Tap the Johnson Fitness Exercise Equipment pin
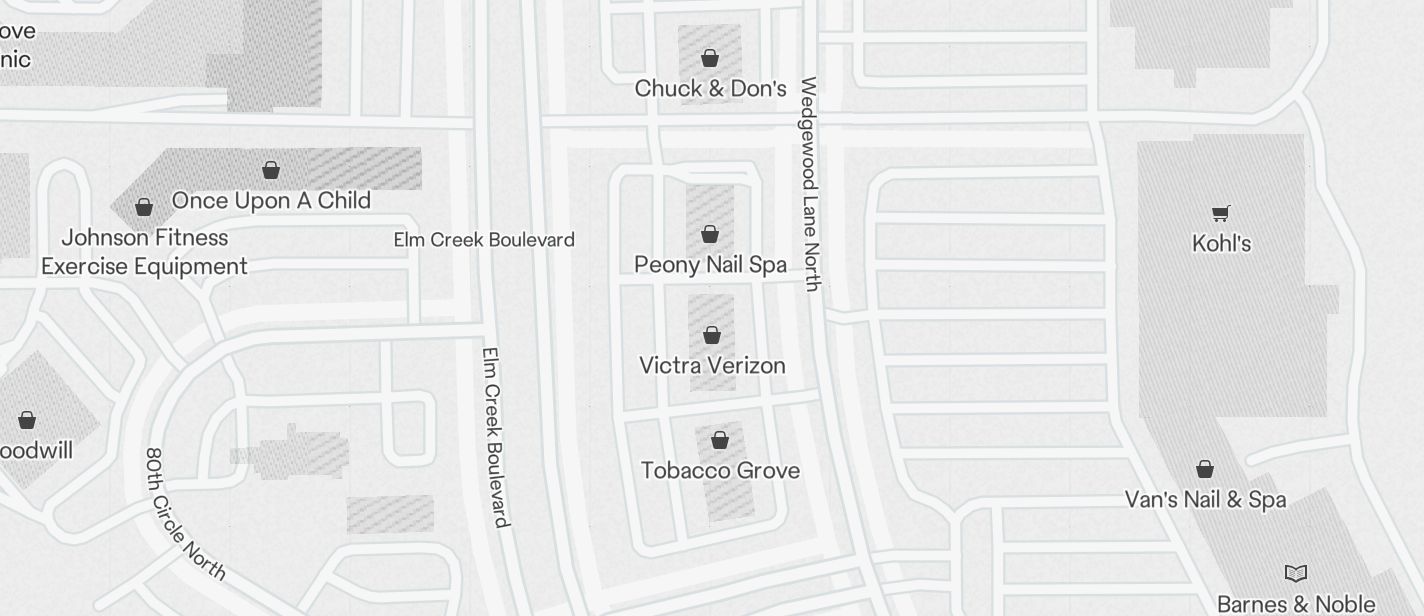The image size is (1424, 616). click(144, 207)
